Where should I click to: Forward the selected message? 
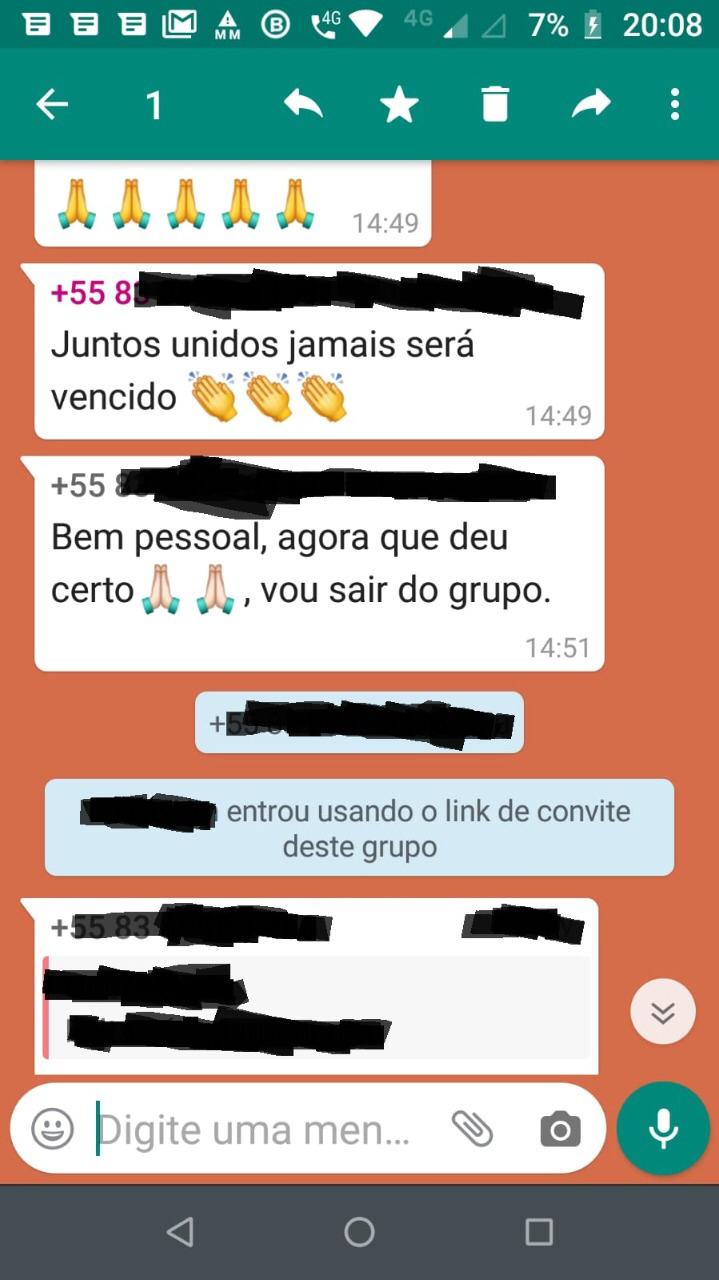point(591,104)
